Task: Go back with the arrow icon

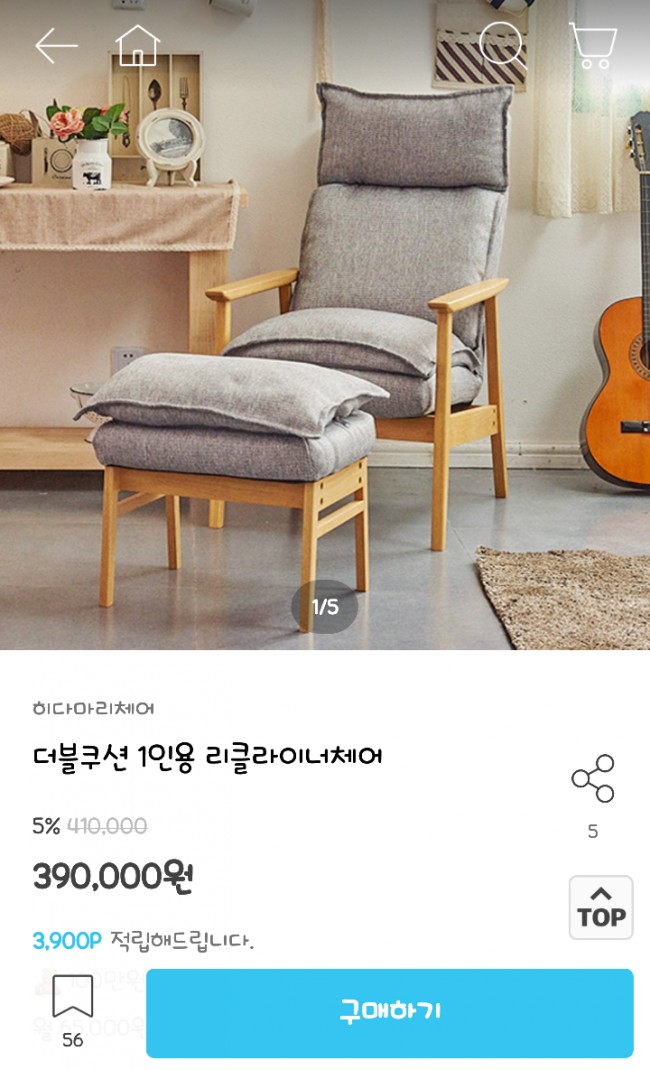Action: [56, 45]
